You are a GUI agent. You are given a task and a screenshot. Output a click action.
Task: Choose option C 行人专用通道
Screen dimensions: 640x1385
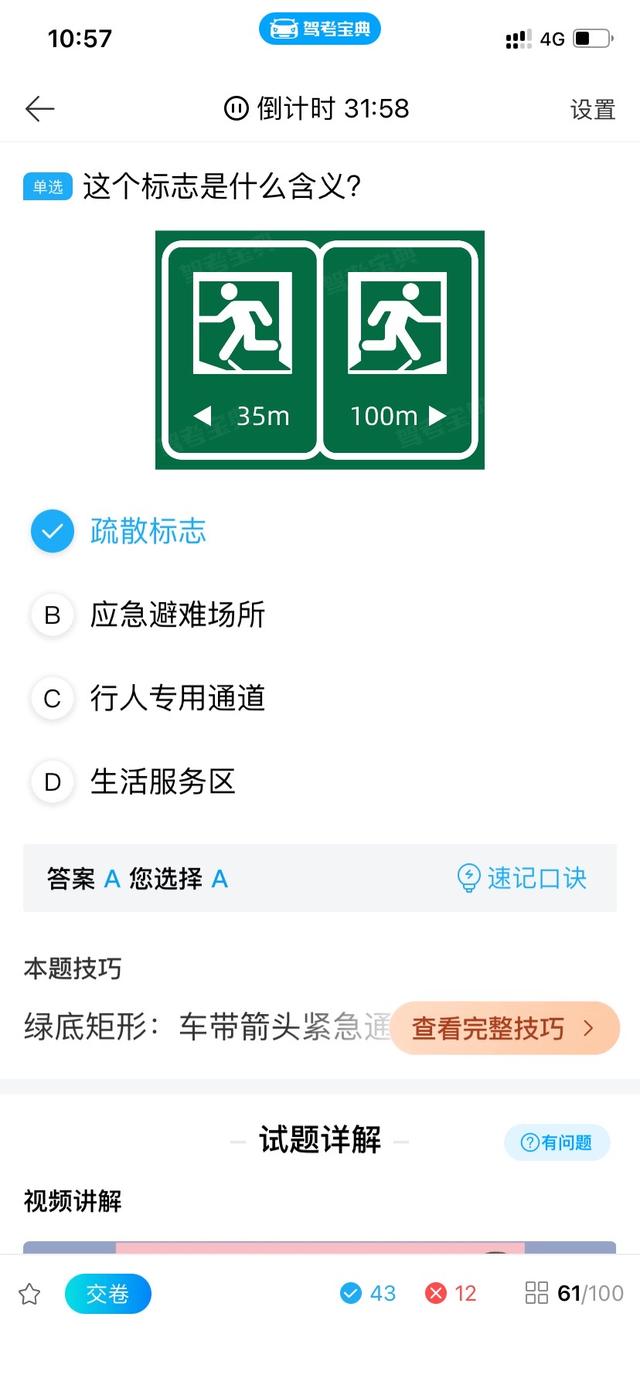coord(177,698)
